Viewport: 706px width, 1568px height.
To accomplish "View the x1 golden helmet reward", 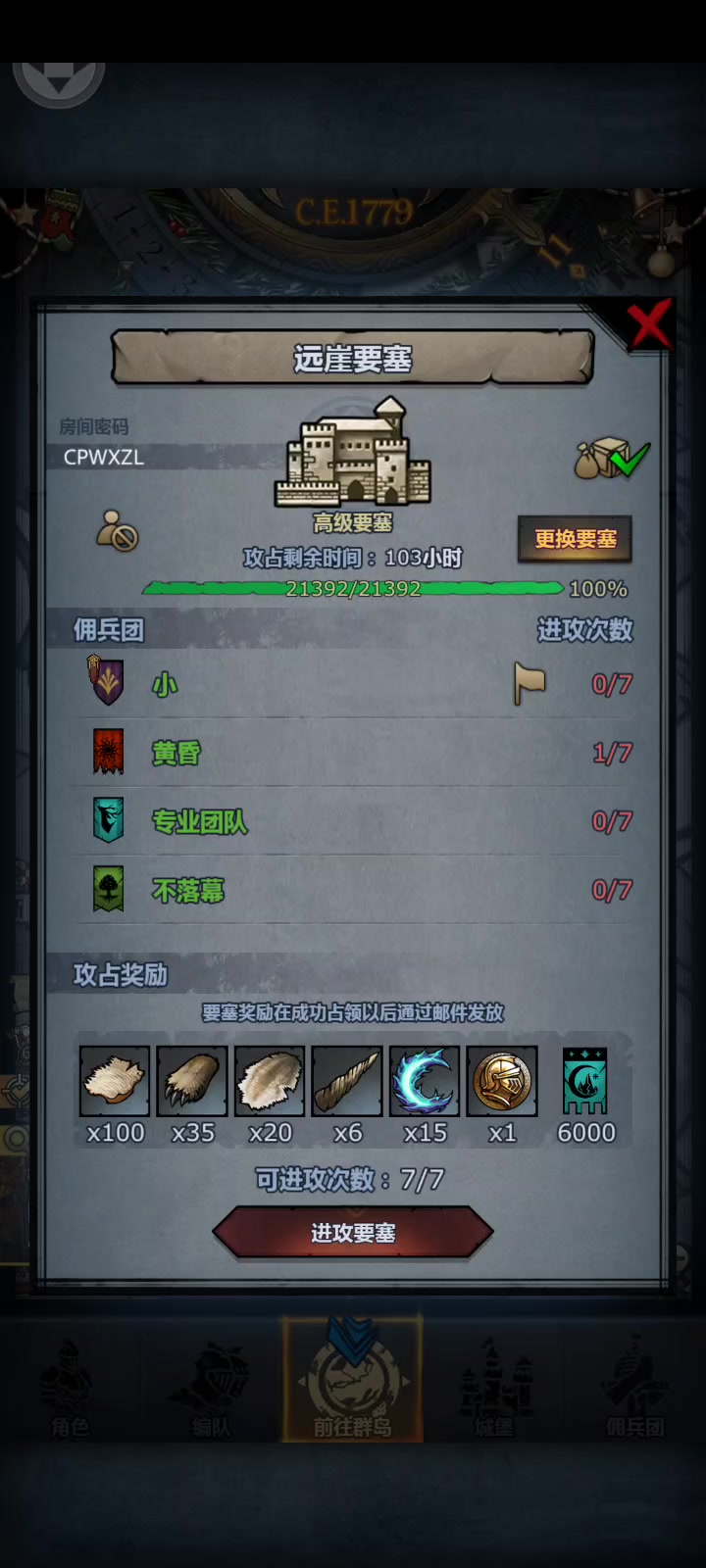I will pyautogui.click(x=502, y=1081).
